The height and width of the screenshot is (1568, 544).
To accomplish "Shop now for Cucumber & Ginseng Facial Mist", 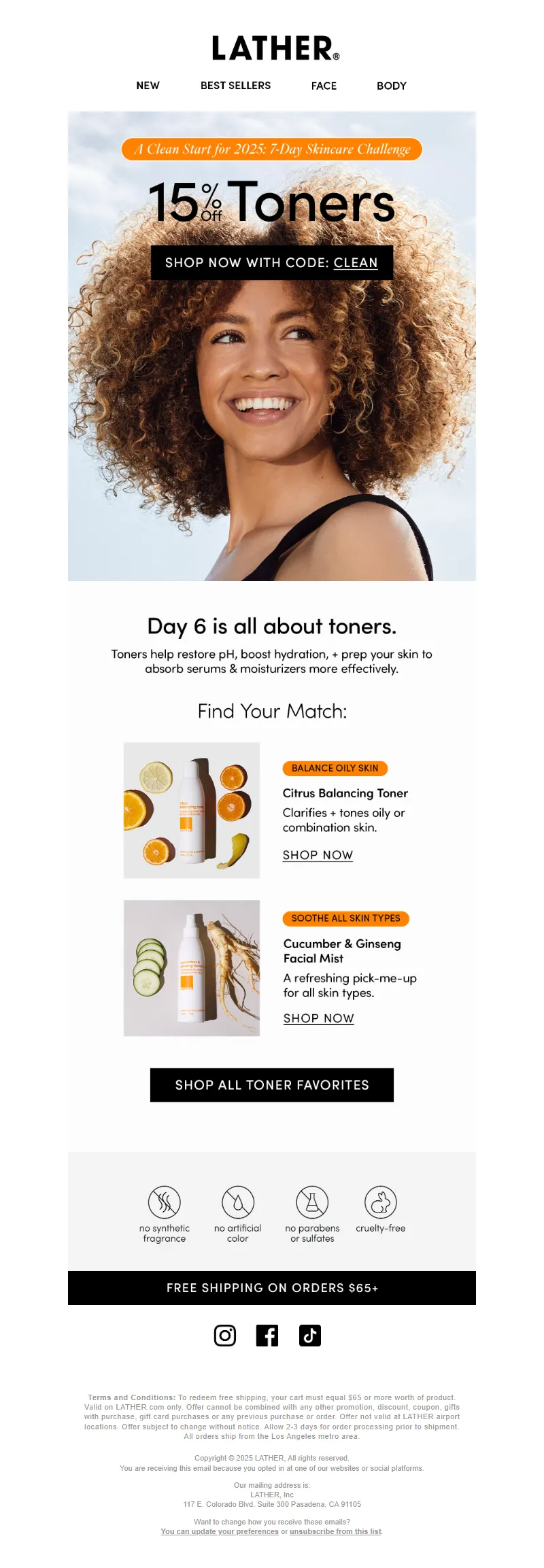I will 318,1018.
